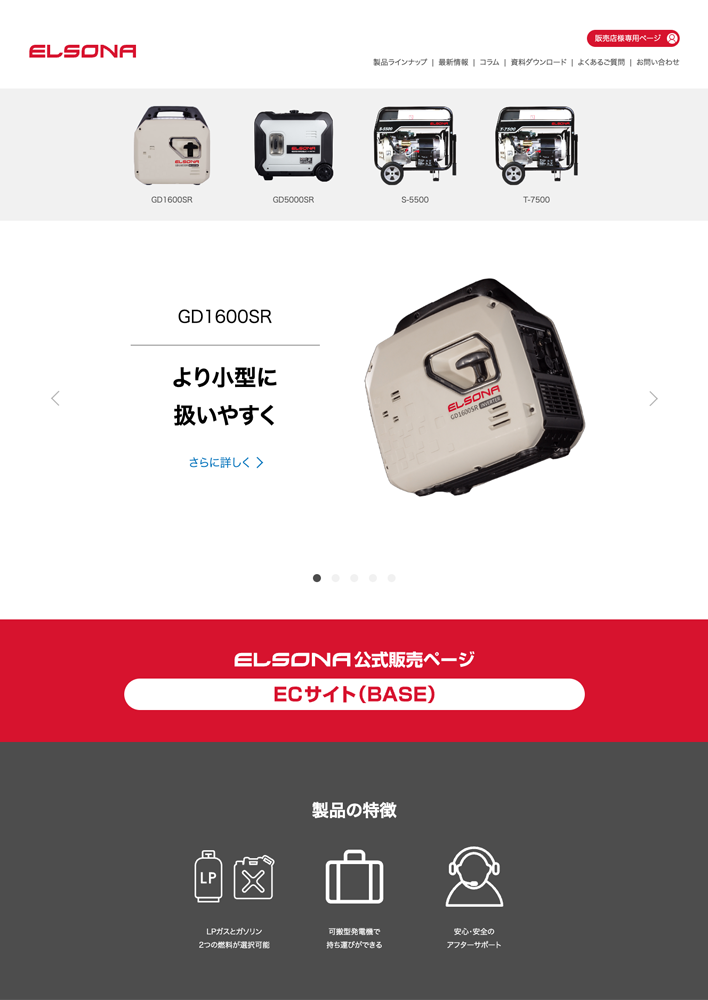Open 製品ラインナップ in the top menu
The width and height of the screenshot is (708, 1000).
[x=400, y=62]
